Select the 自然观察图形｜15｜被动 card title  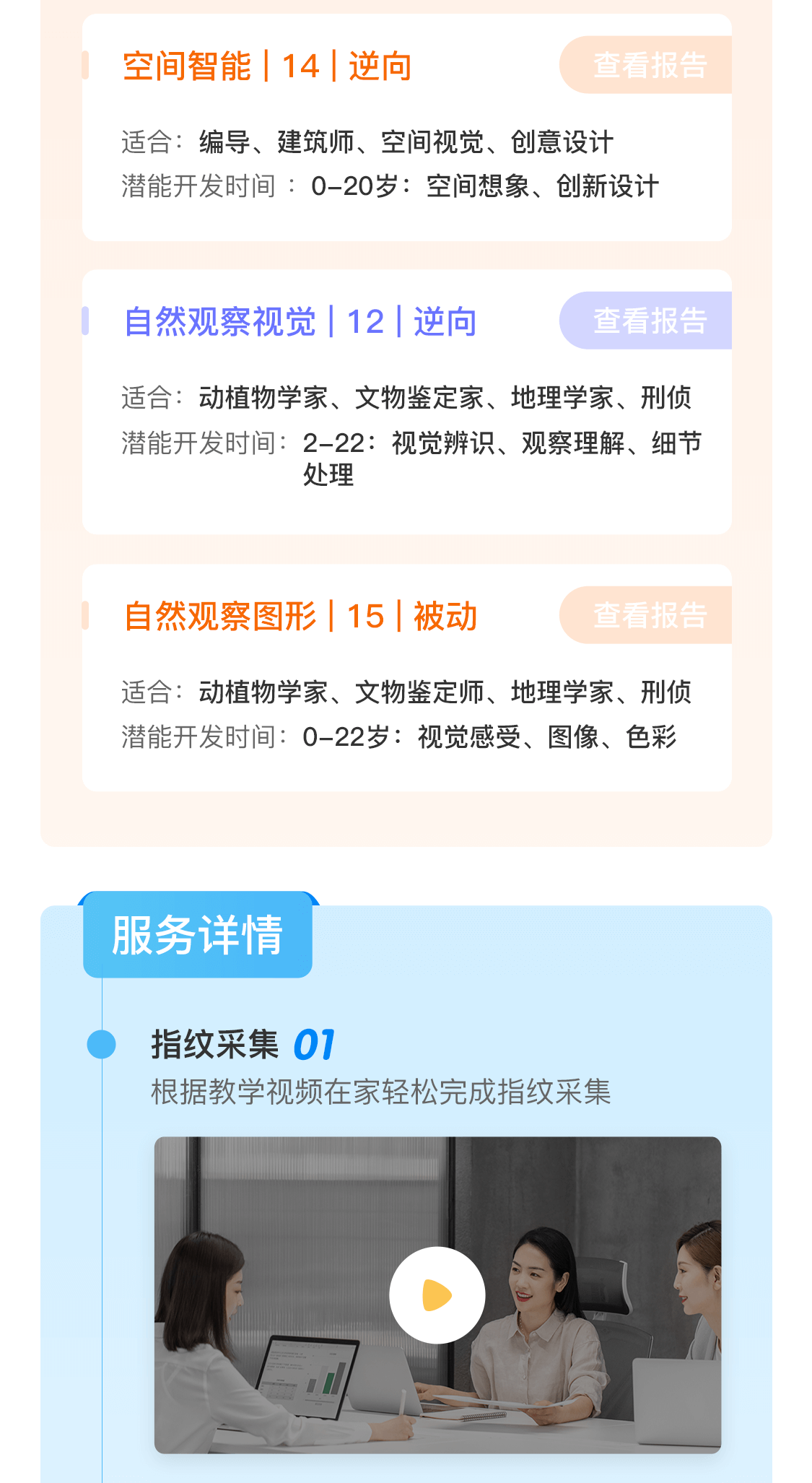[x=304, y=617]
